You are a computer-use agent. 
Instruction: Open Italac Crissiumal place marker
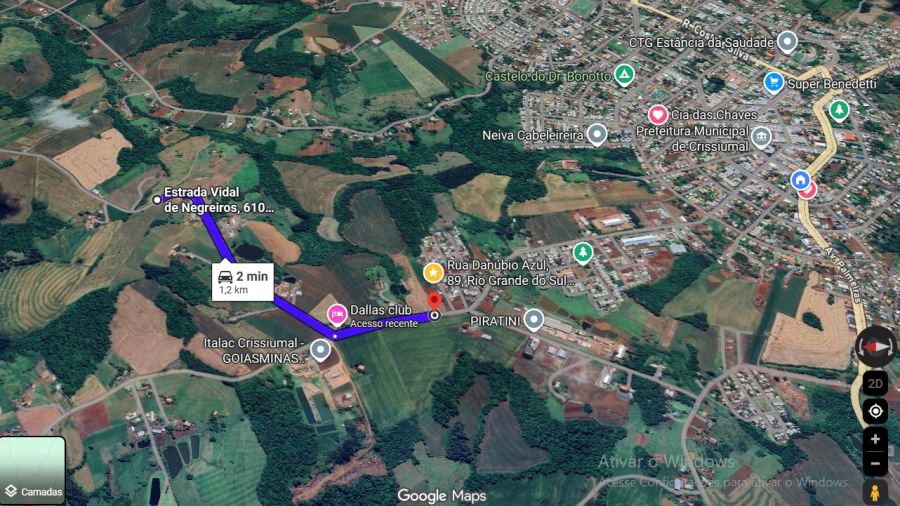320,349
